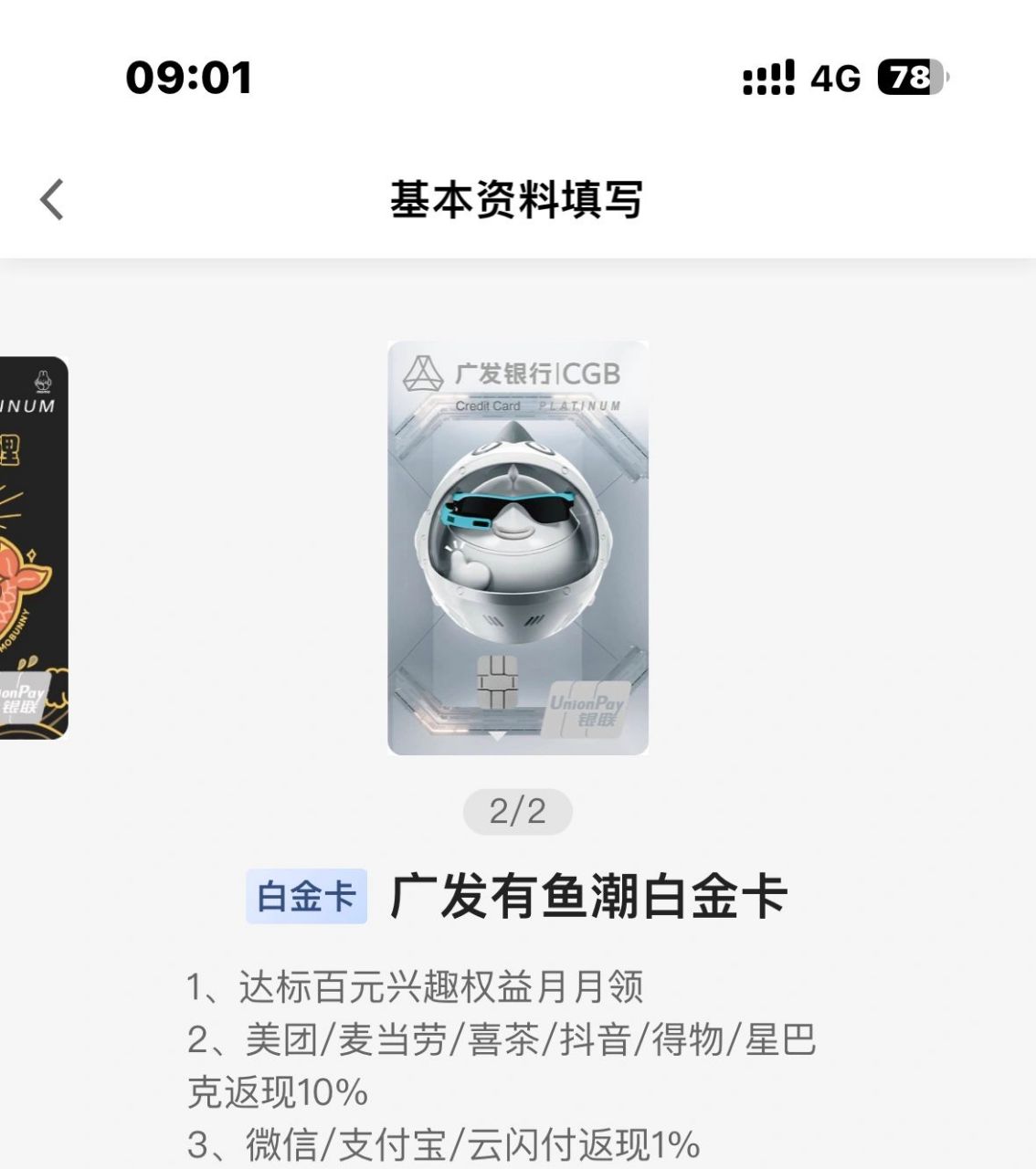The width and height of the screenshot is (1036, 1169).
Task: Tap the 2/2 page indicator
Action: coord(517,809)
